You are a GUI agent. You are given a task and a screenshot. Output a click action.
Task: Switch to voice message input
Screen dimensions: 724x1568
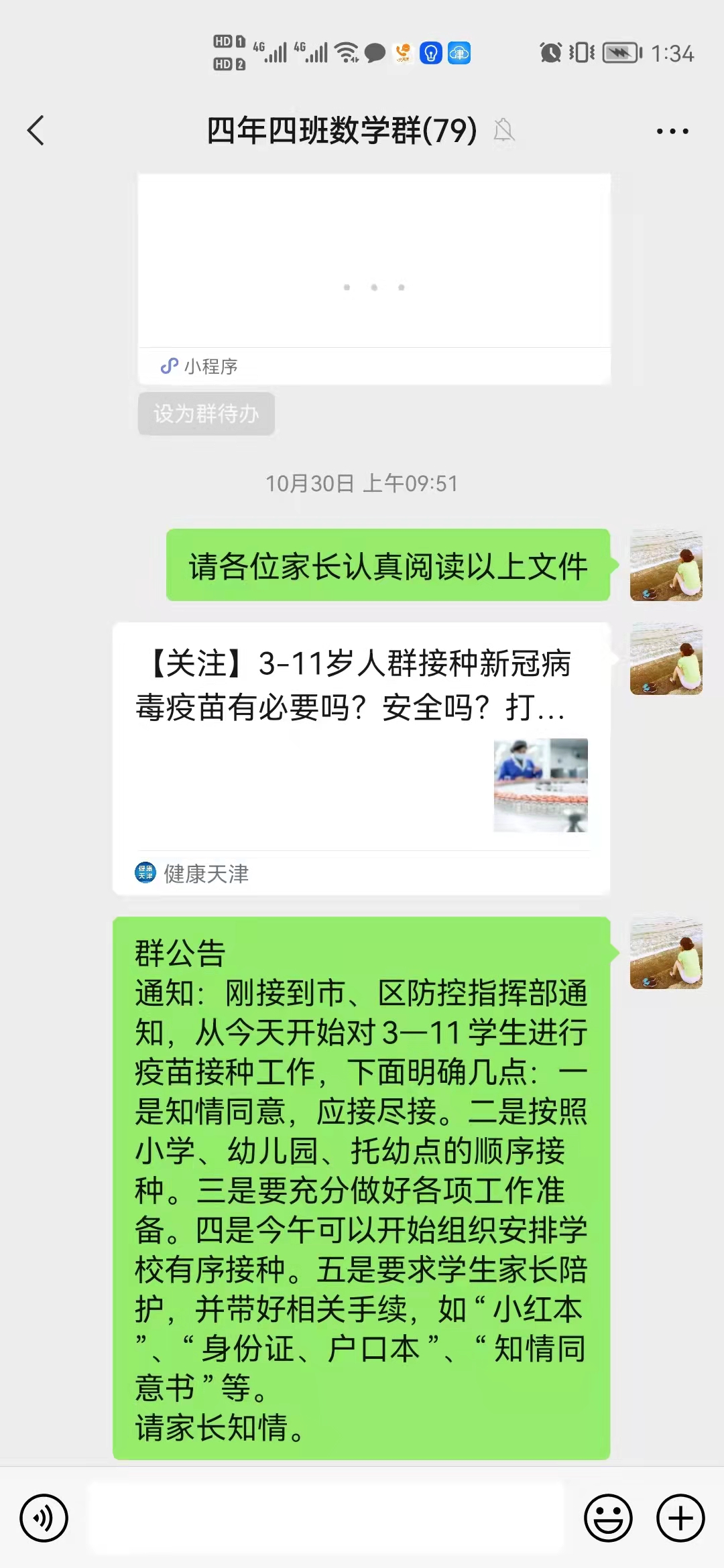click(x=44, y=1518)
